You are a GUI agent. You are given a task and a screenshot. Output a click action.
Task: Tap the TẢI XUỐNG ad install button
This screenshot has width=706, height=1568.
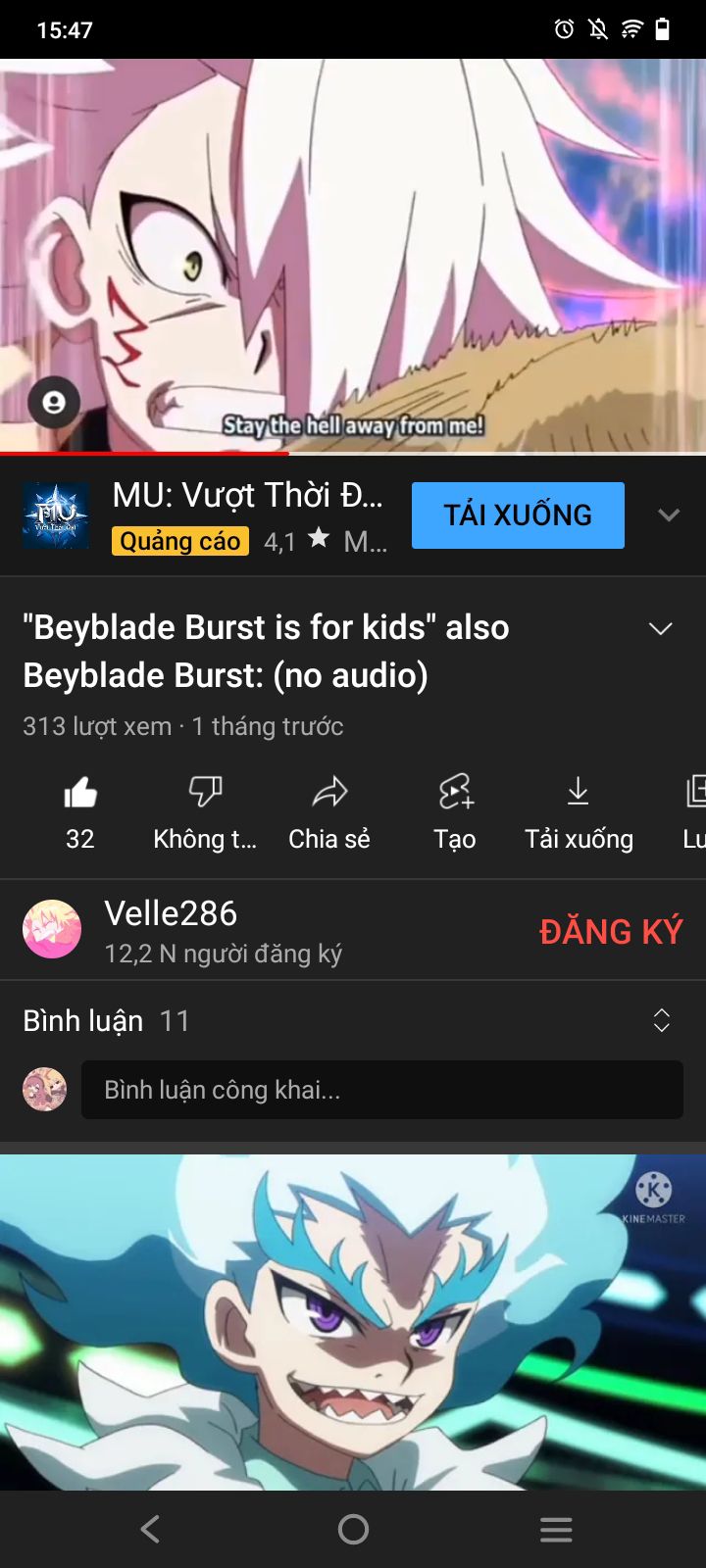pyautogui.click(x=518, y=515)
